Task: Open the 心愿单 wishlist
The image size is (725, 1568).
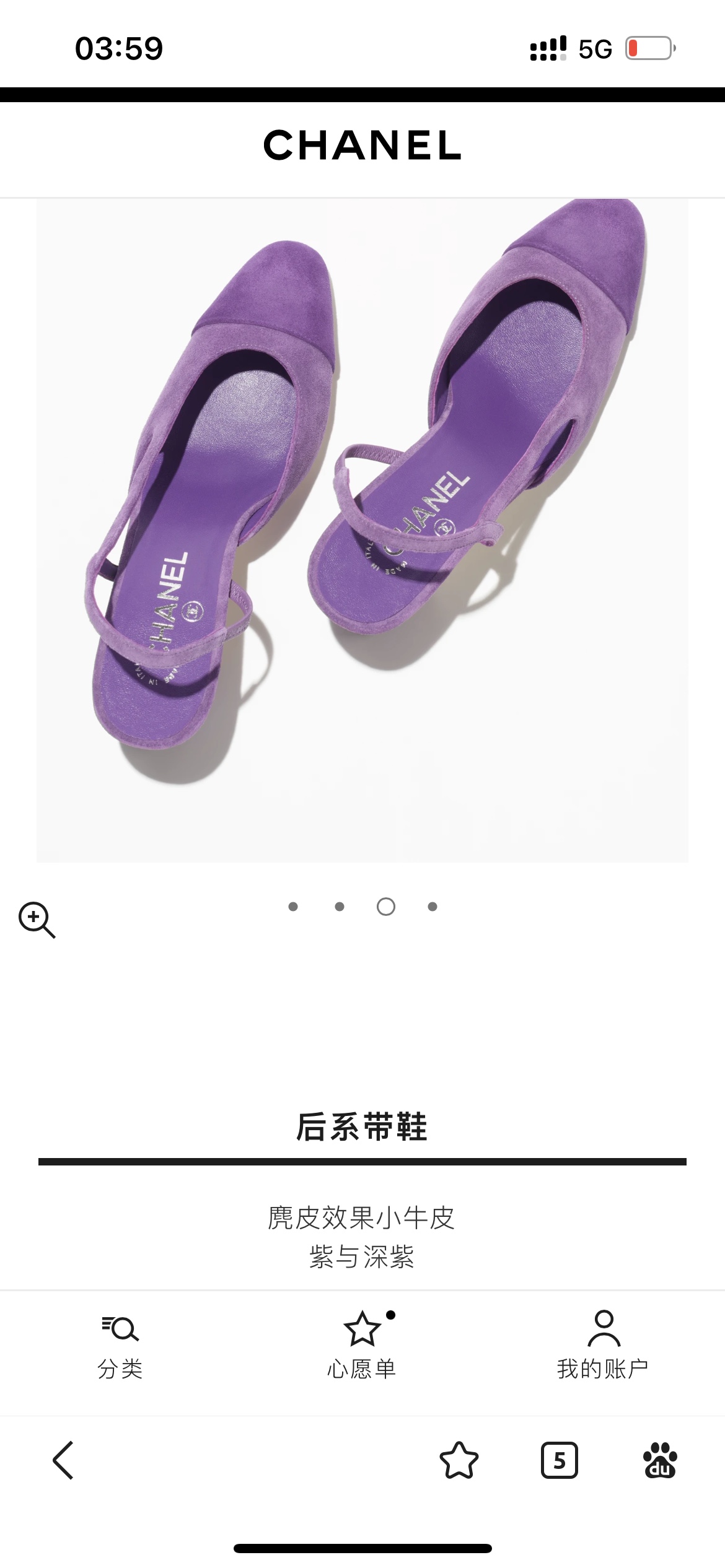Action: pos(362,1345)
